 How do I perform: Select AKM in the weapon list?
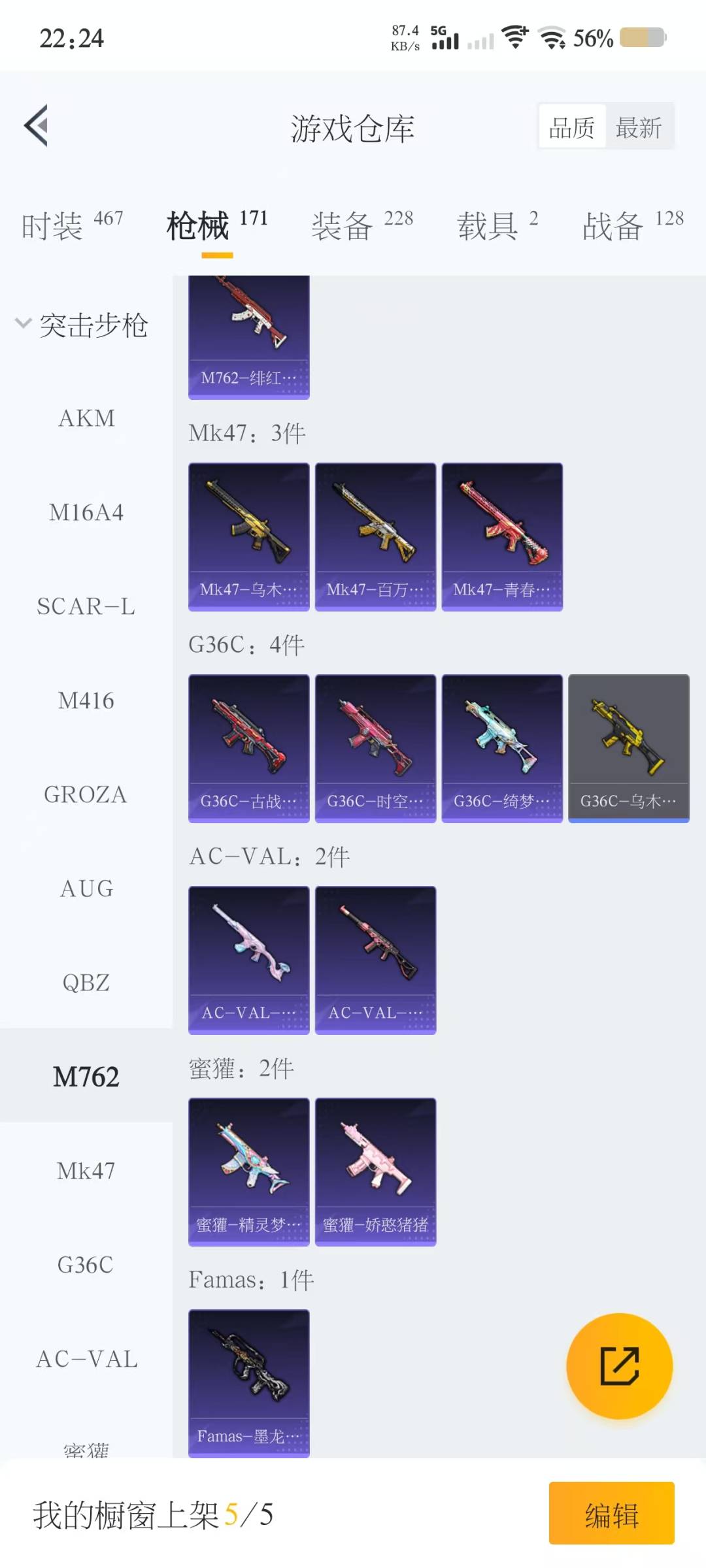coord(86,418)
